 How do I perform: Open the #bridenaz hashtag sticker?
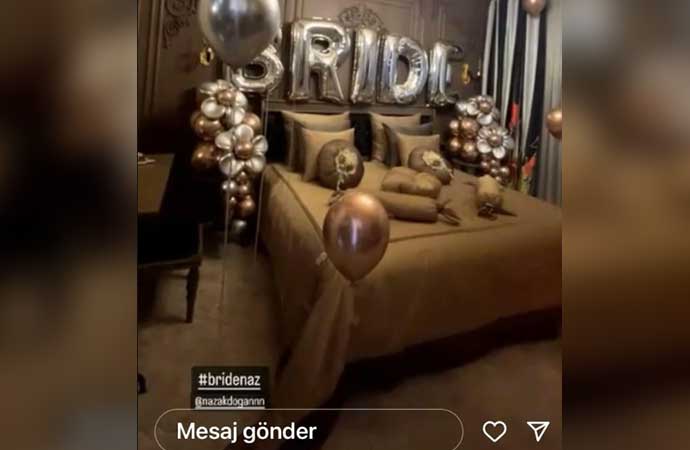230,380
